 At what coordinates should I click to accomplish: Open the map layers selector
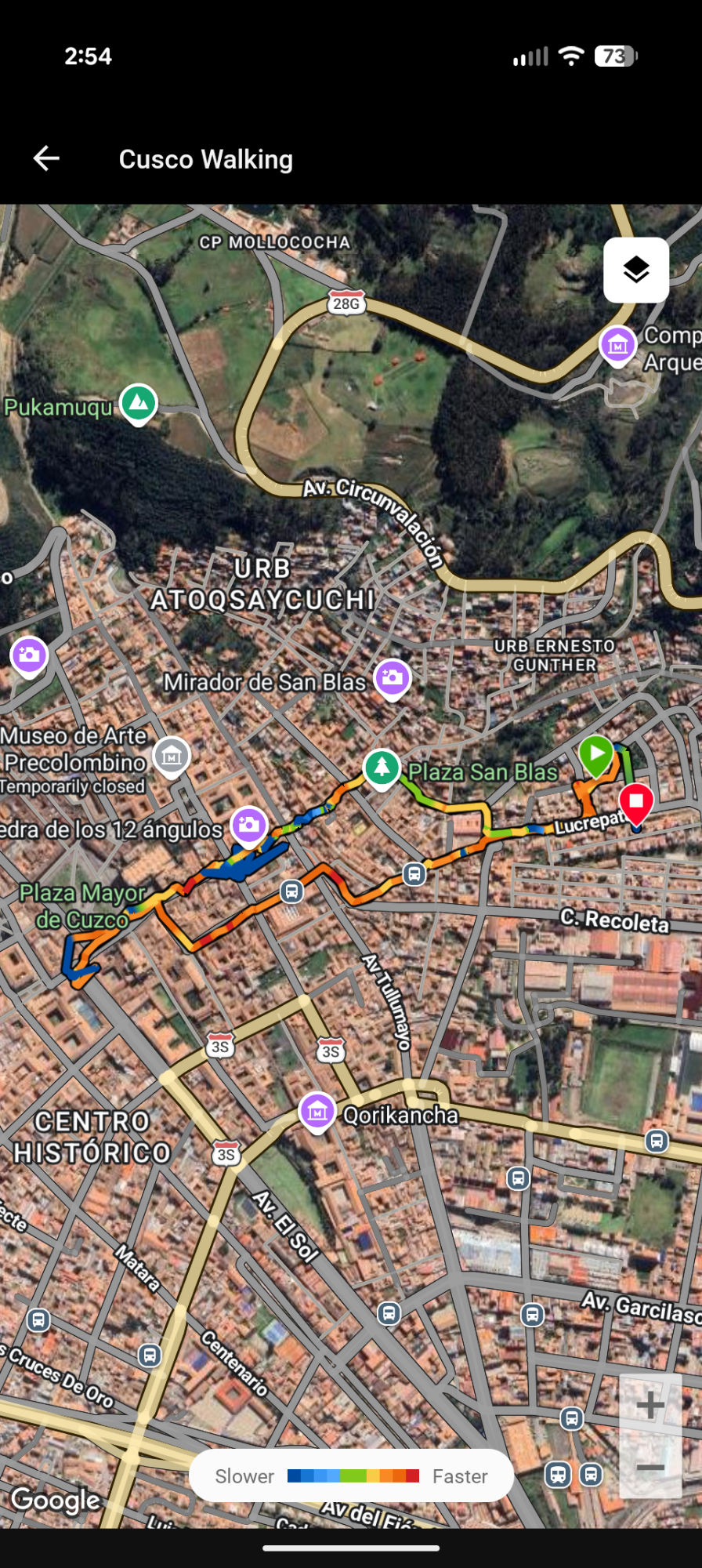(x=635, y=270)
